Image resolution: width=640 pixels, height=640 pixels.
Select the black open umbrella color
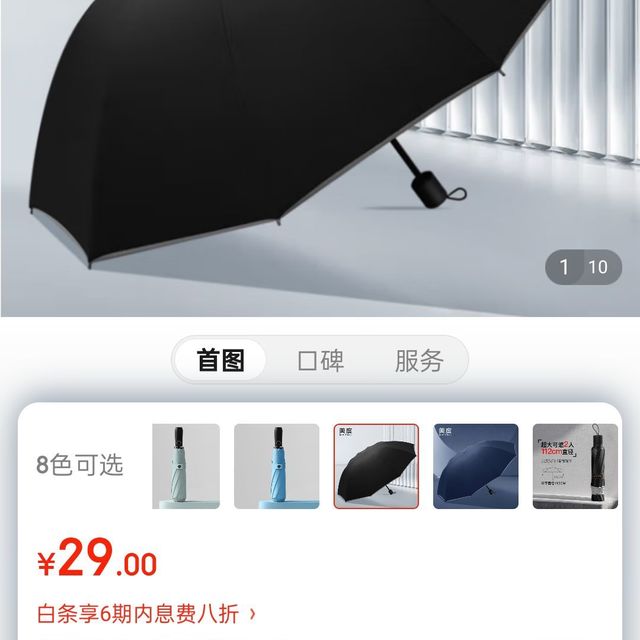coord(376,466)
